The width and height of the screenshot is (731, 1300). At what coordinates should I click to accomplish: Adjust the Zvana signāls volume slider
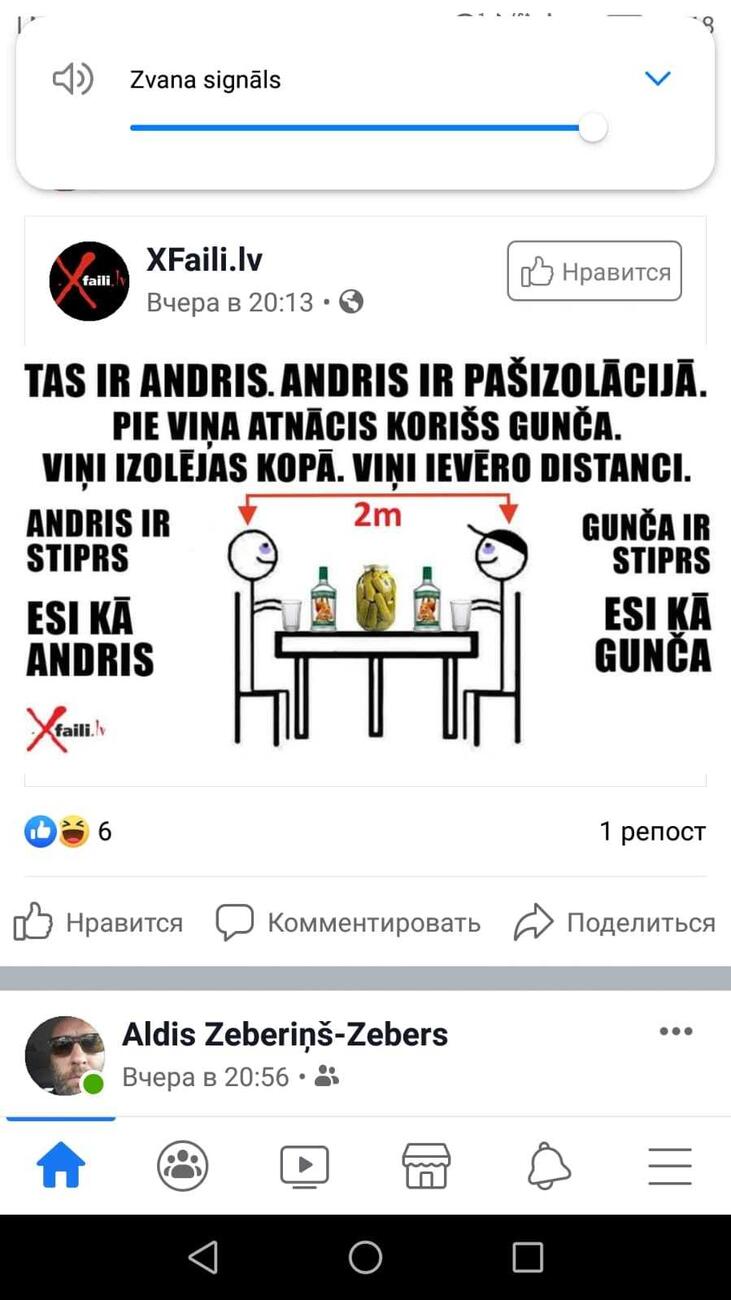coord(593,128)
